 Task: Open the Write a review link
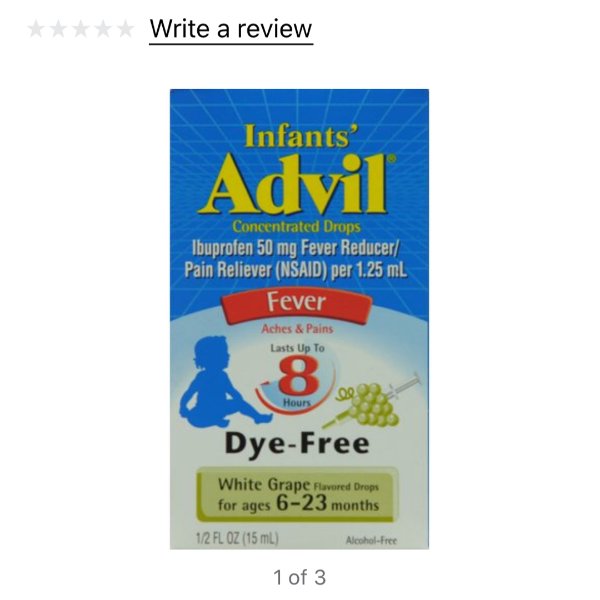pyautogui.click(x=231, y=29)
